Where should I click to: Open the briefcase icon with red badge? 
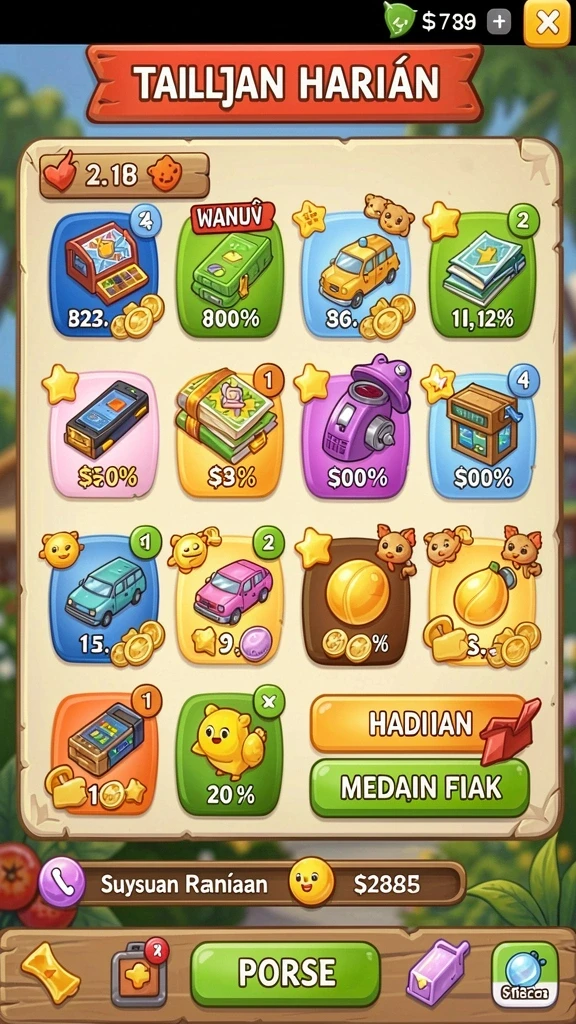138,973
